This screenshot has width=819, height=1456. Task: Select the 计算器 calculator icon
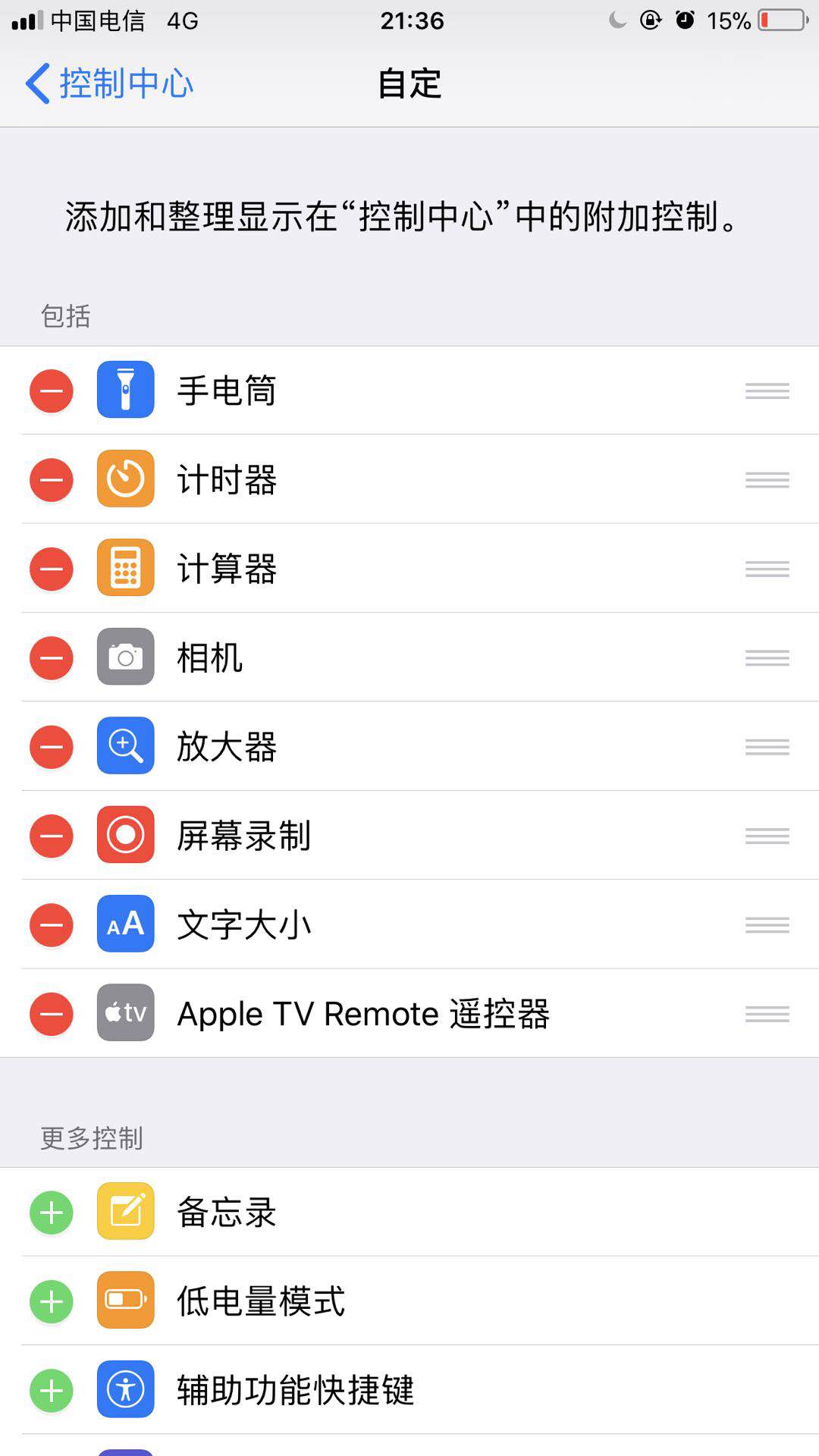point(126,569)
